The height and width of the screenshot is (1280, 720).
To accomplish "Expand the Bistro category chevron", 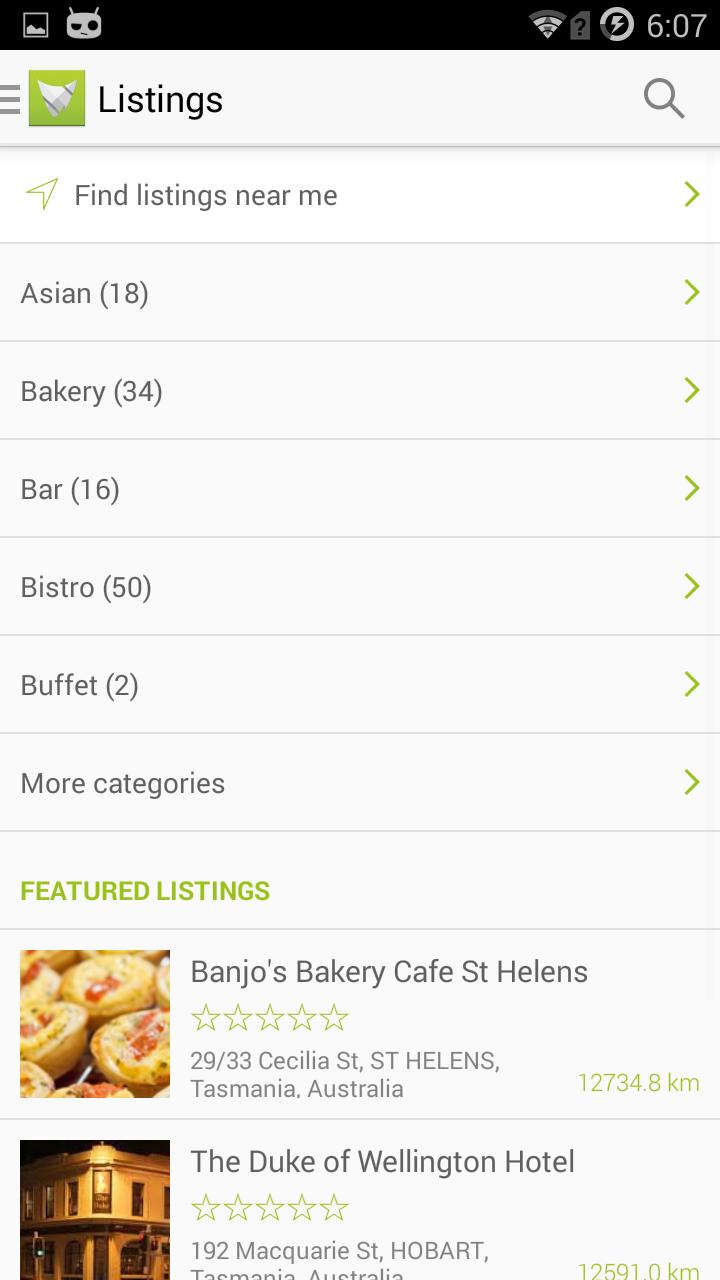I will (691, 586).
